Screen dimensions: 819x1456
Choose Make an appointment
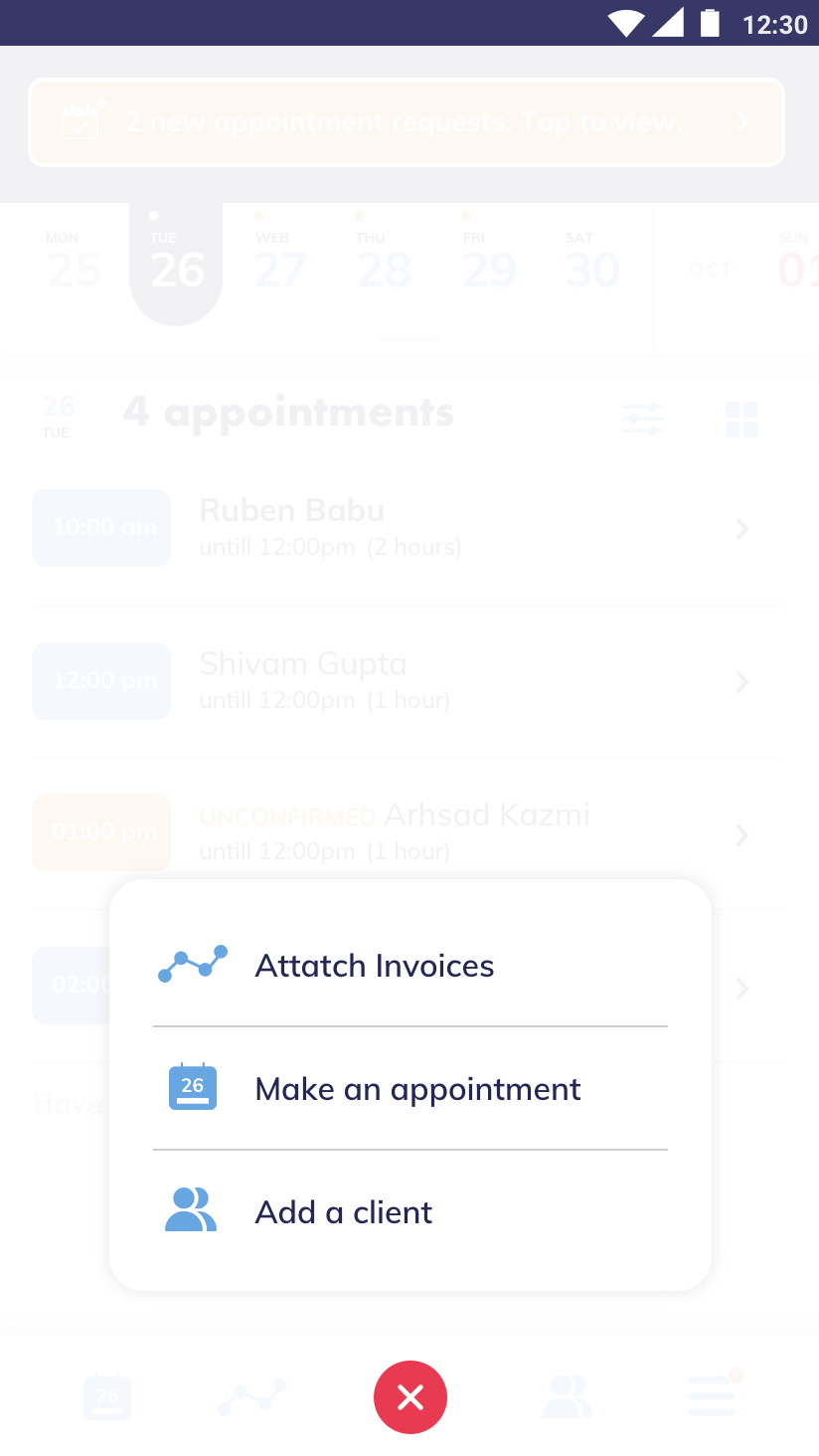coord(416,1089)
